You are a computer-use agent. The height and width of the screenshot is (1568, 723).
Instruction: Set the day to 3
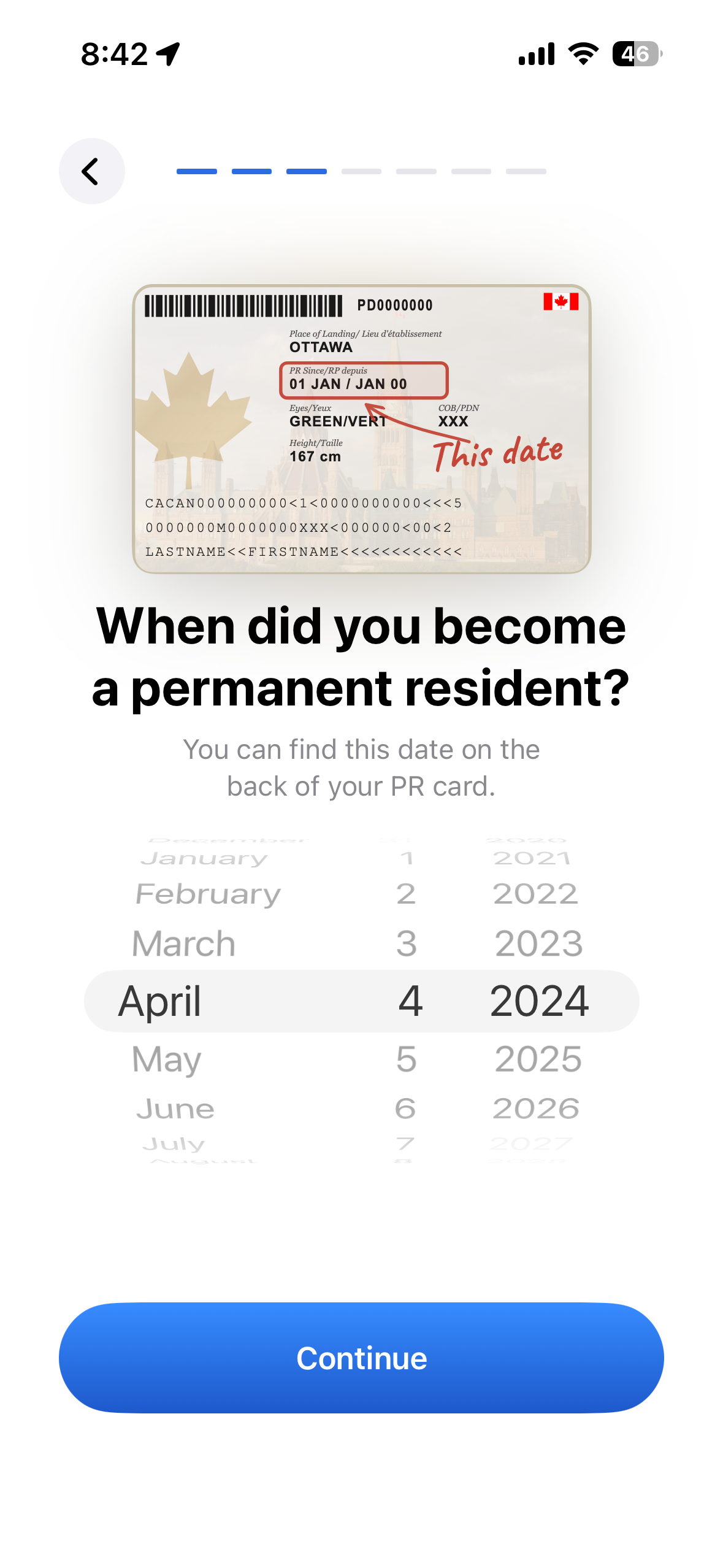tap(406, 943)
